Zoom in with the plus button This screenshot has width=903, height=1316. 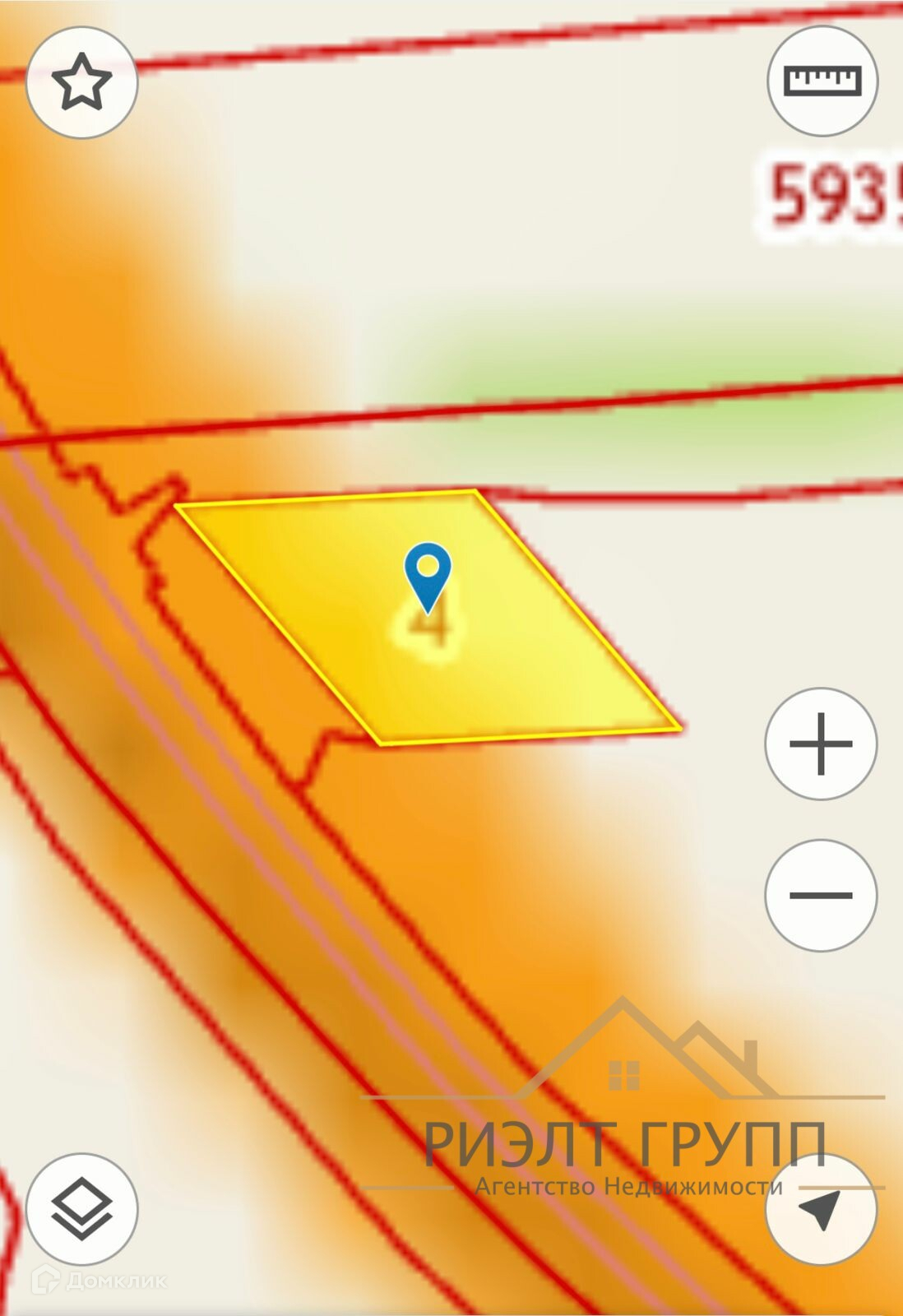821,744
